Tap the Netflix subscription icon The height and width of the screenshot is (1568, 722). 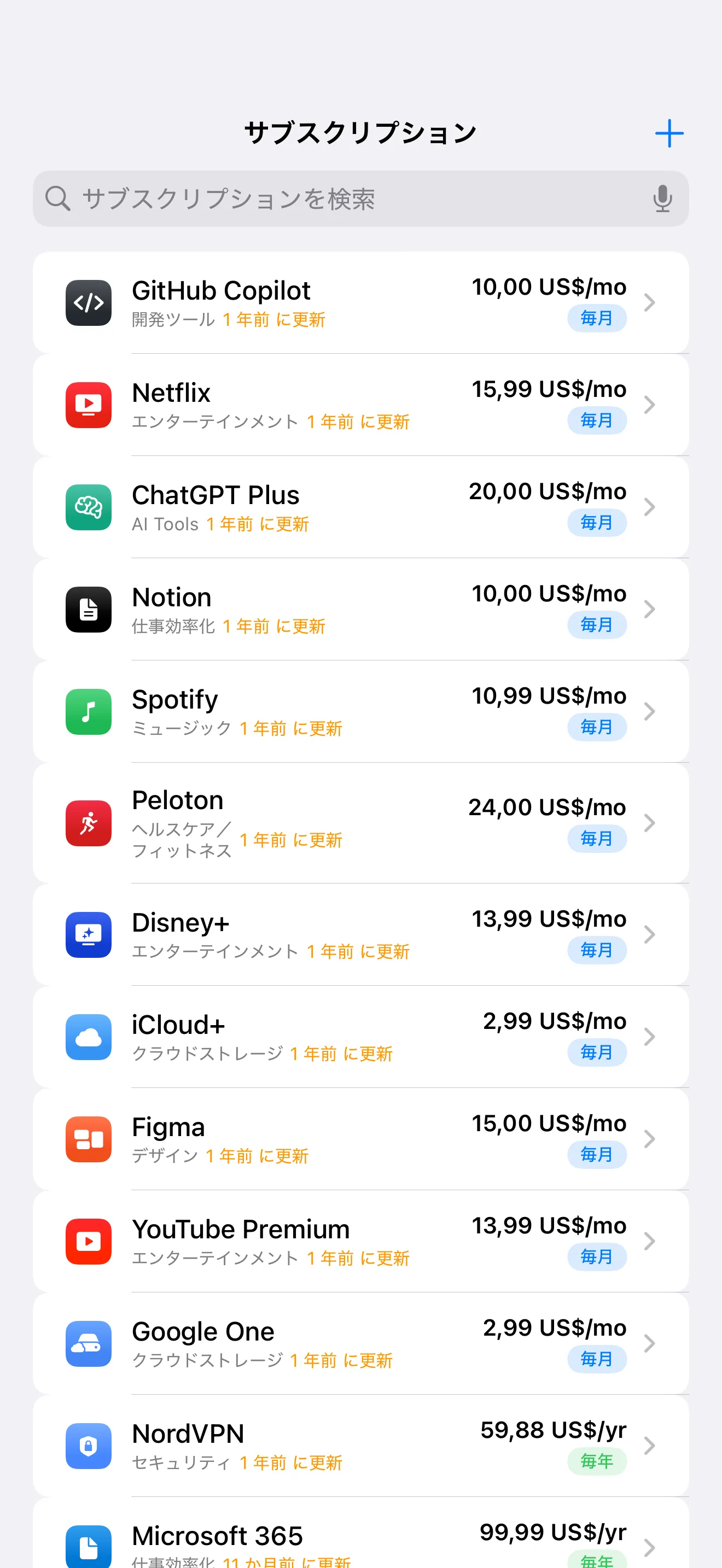88,405
